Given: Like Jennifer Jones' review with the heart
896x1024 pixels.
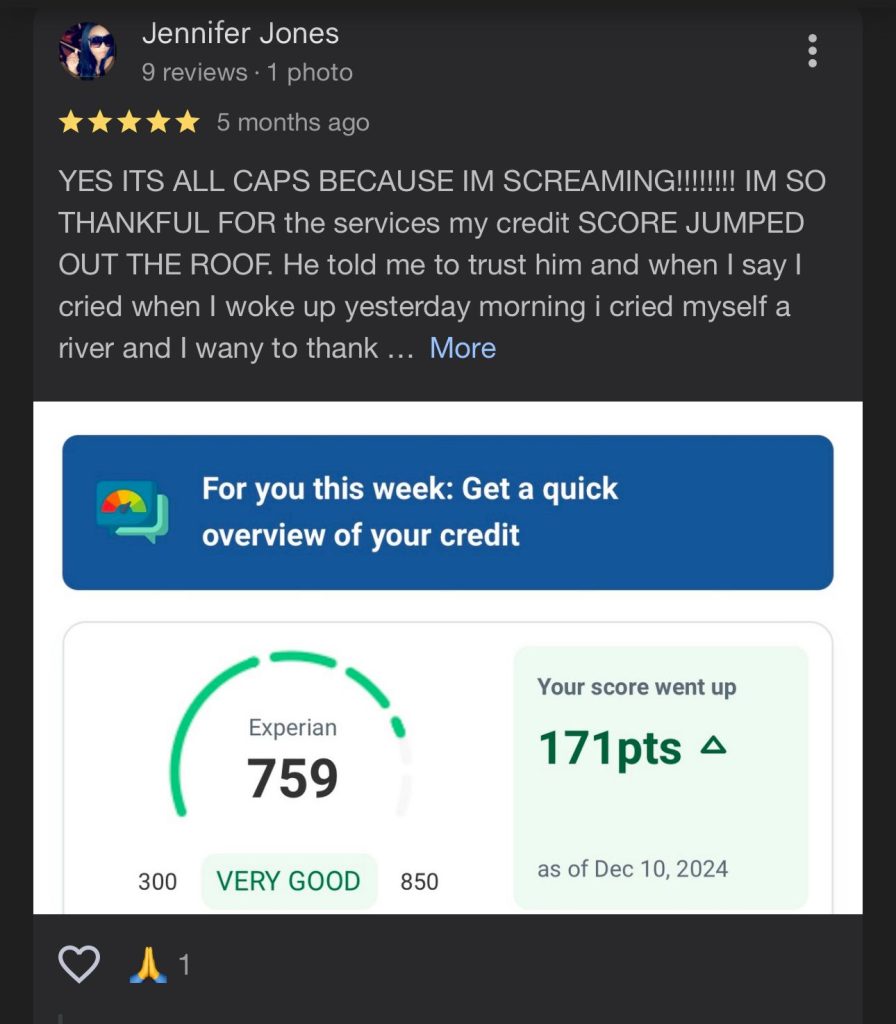Looking at the screenshot, I should [79, 964].
